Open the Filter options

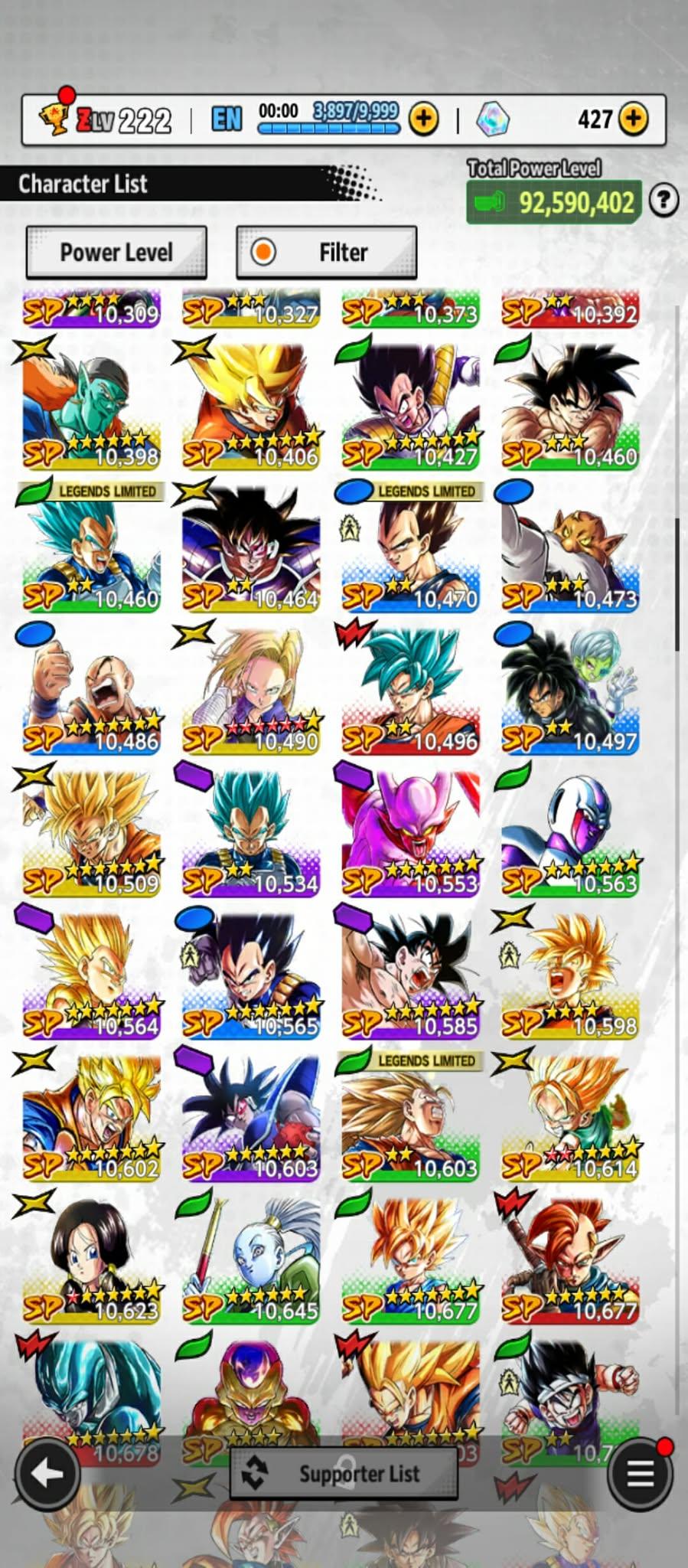pos(327,252)
